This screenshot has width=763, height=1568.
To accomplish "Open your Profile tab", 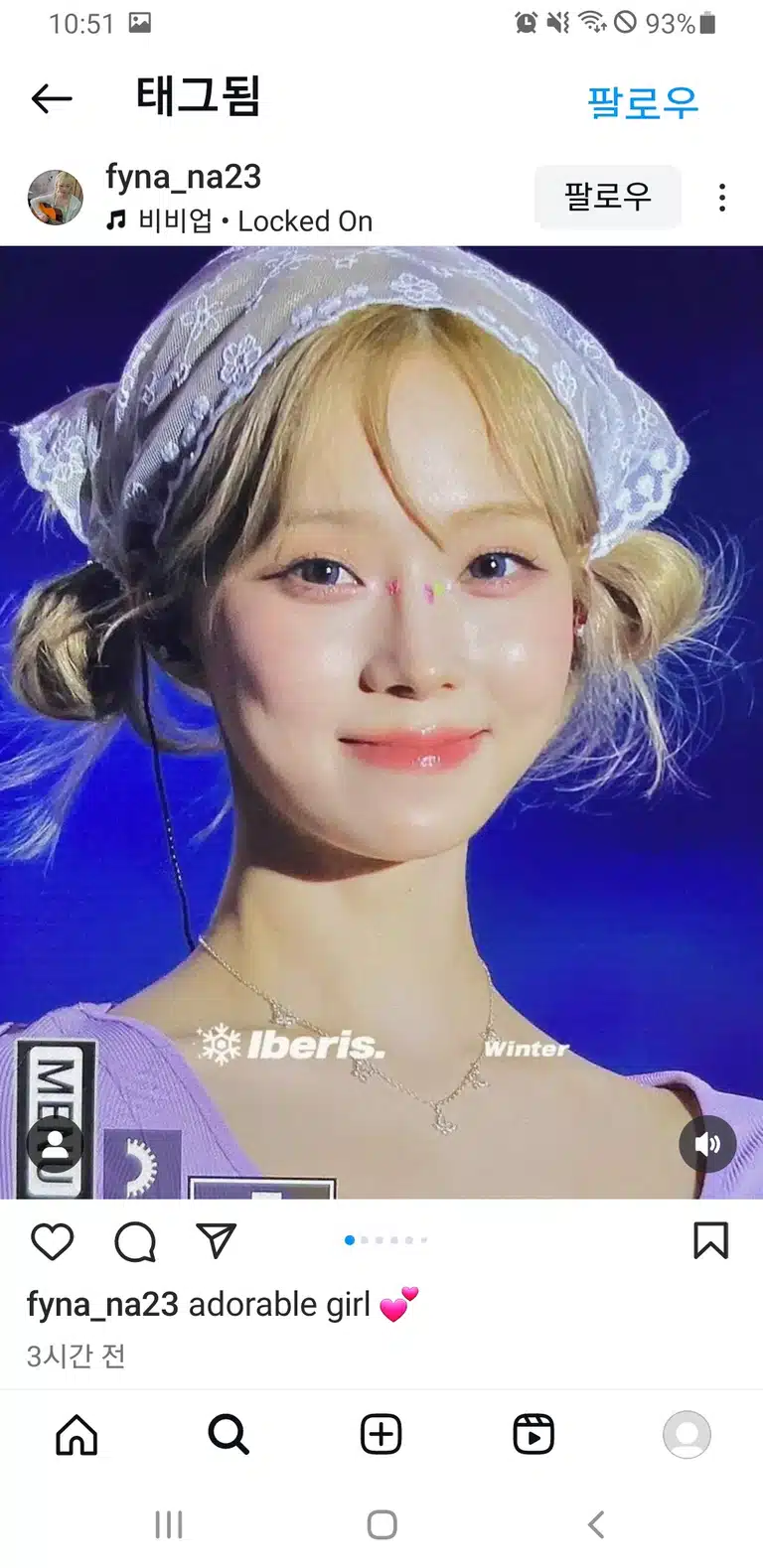I will click(x=687, y=1434).
